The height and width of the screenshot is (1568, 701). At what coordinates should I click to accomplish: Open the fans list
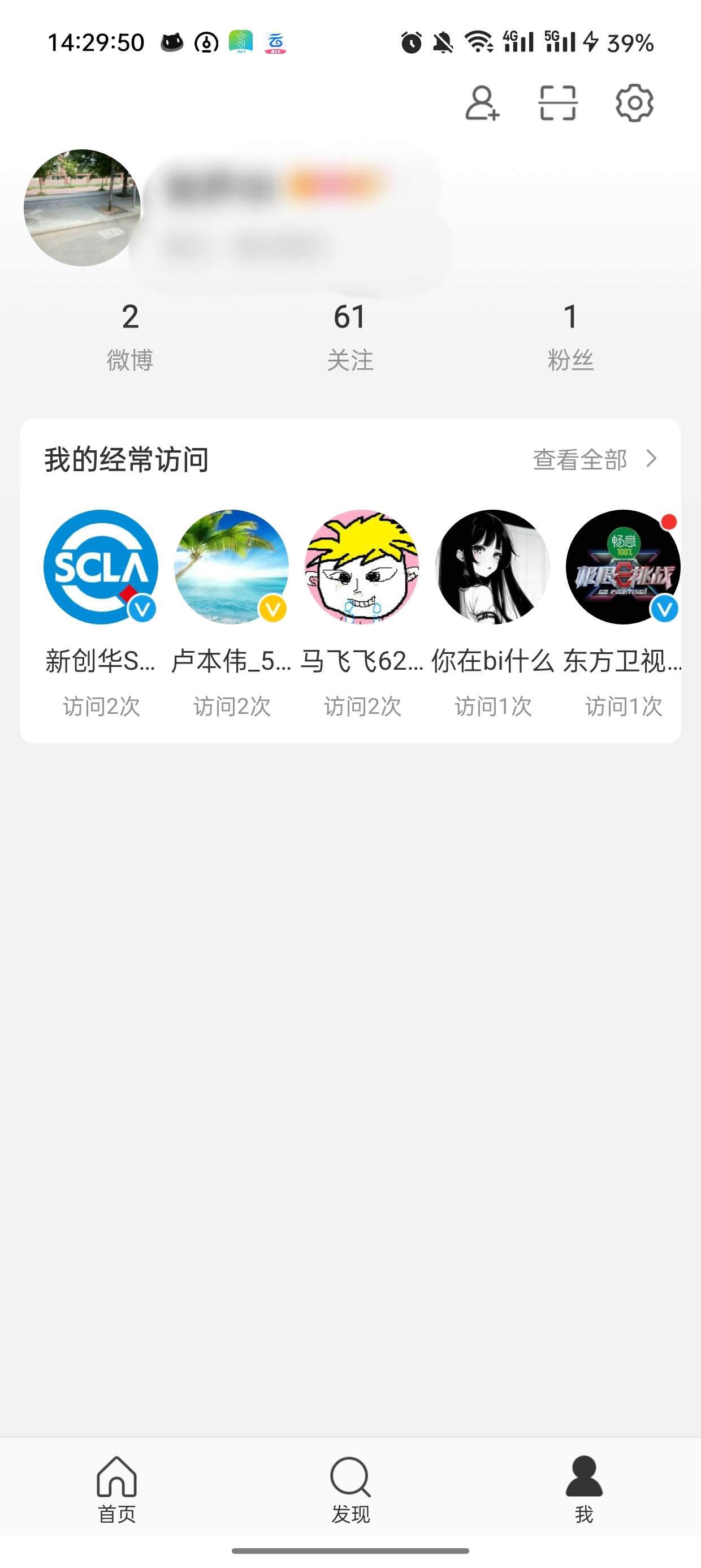pyautogui.click(x=570, y=335)
